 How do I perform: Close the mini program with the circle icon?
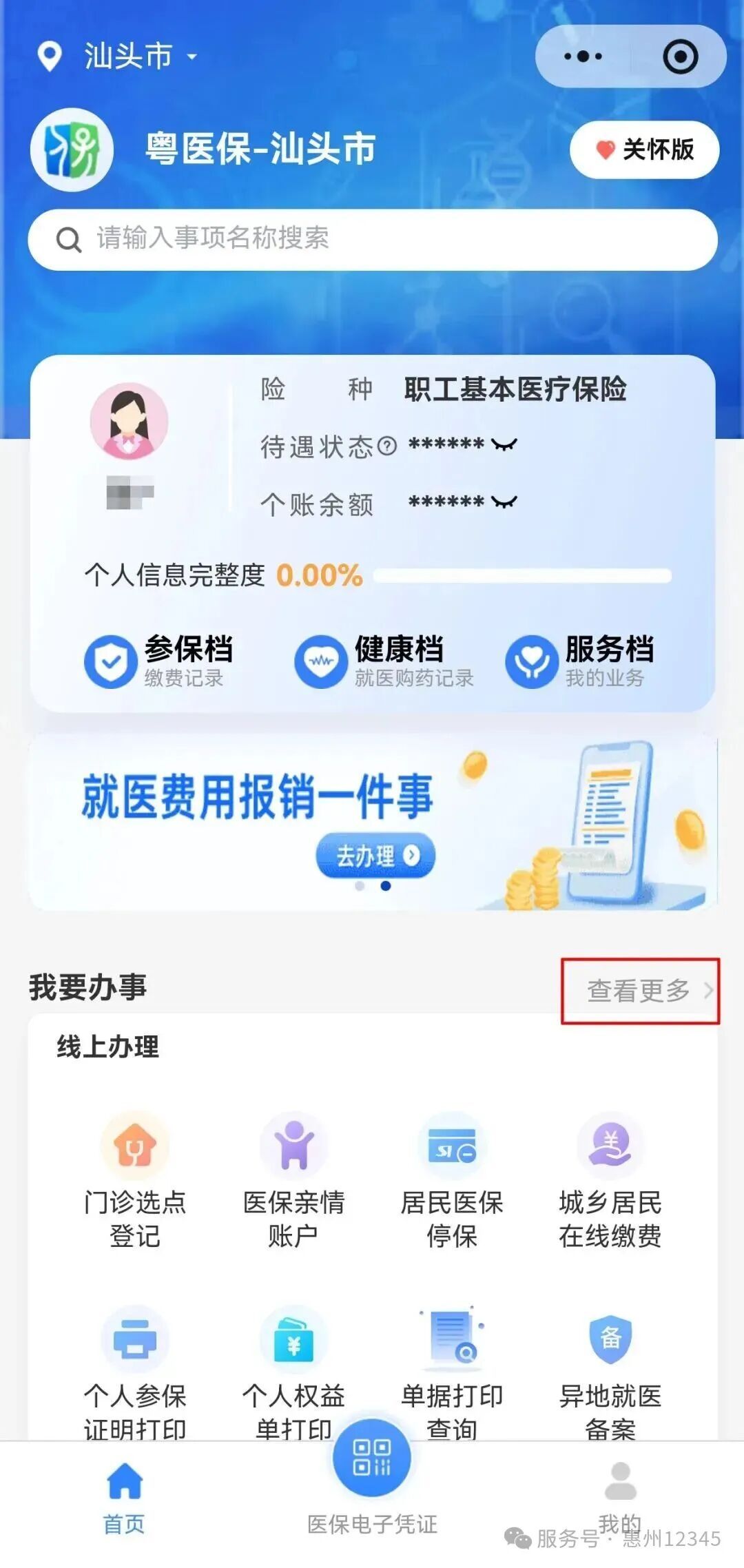click(680, 56)
